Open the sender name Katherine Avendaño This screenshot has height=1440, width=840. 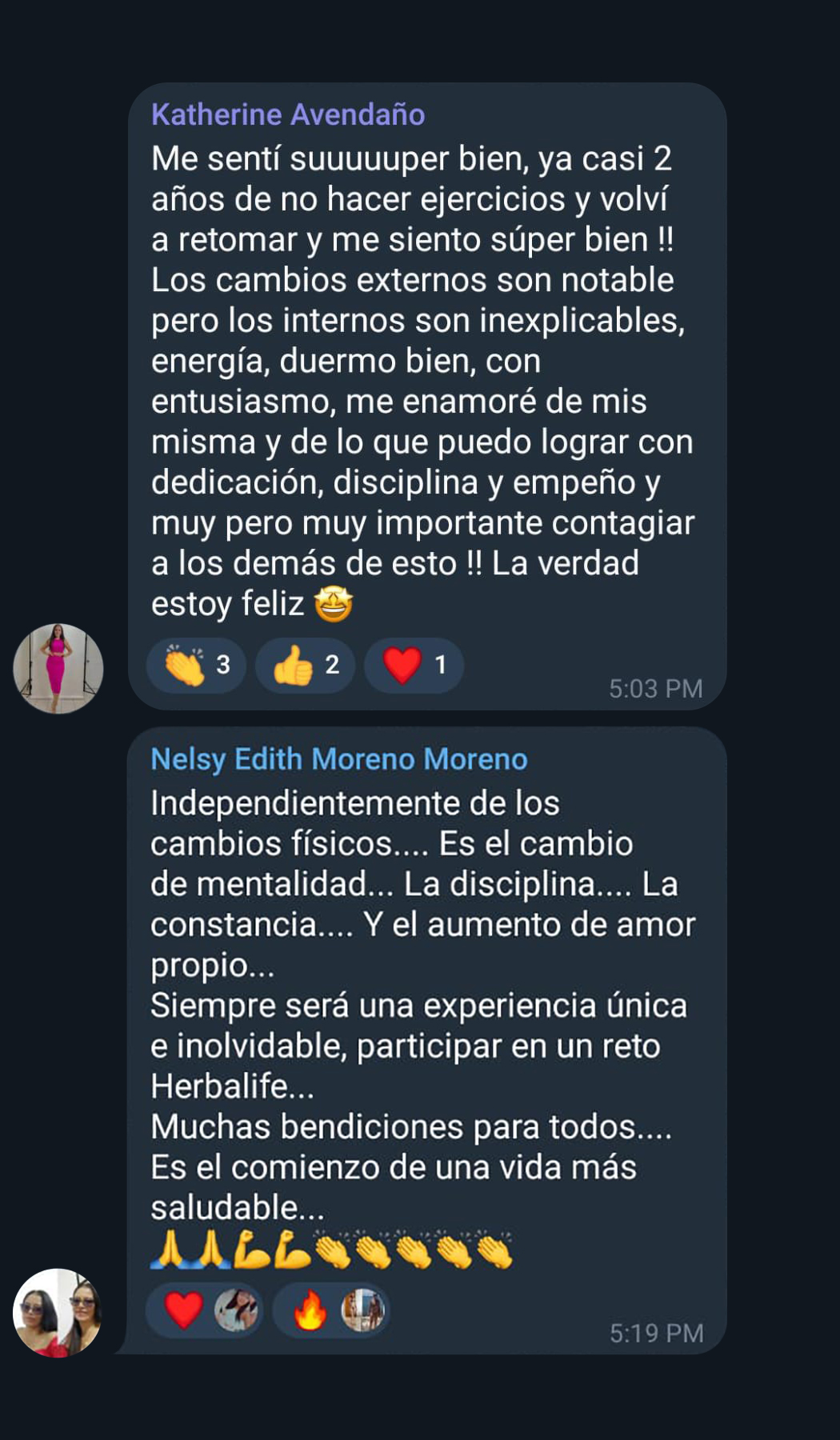point(288,114)
